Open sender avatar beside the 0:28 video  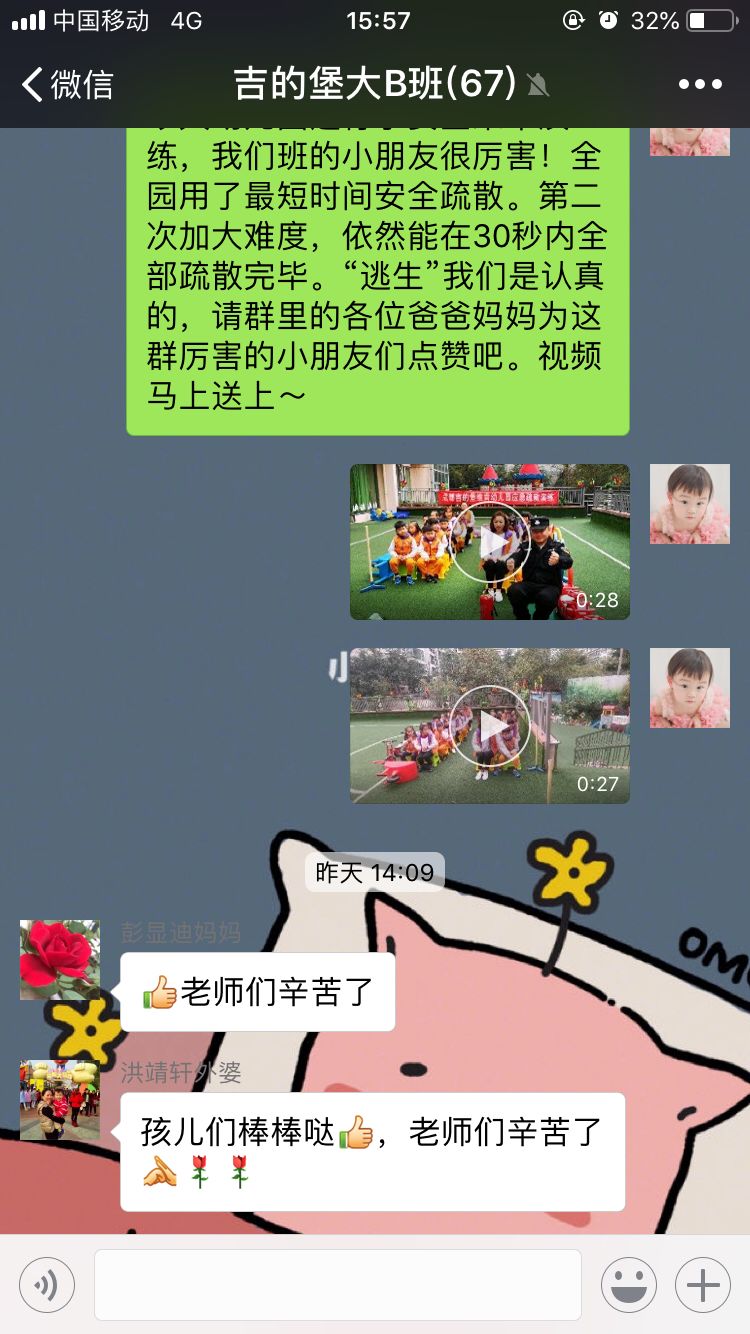pyautogui.click(x=690, y=504)
